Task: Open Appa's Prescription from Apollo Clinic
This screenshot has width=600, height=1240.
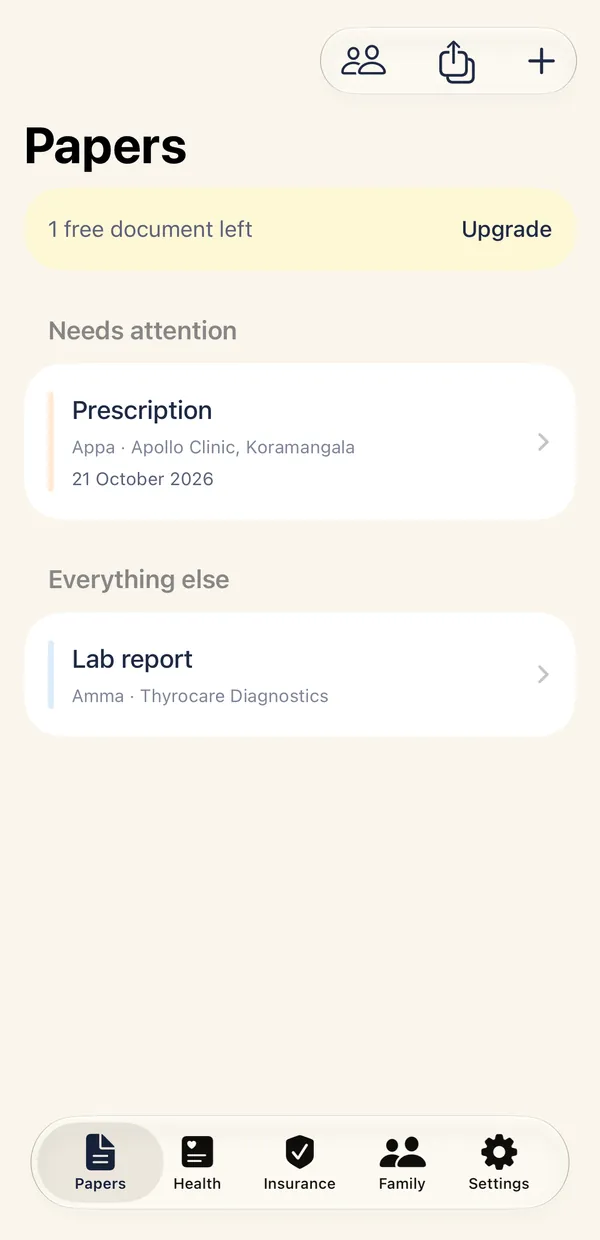Action: click(300, 442)
